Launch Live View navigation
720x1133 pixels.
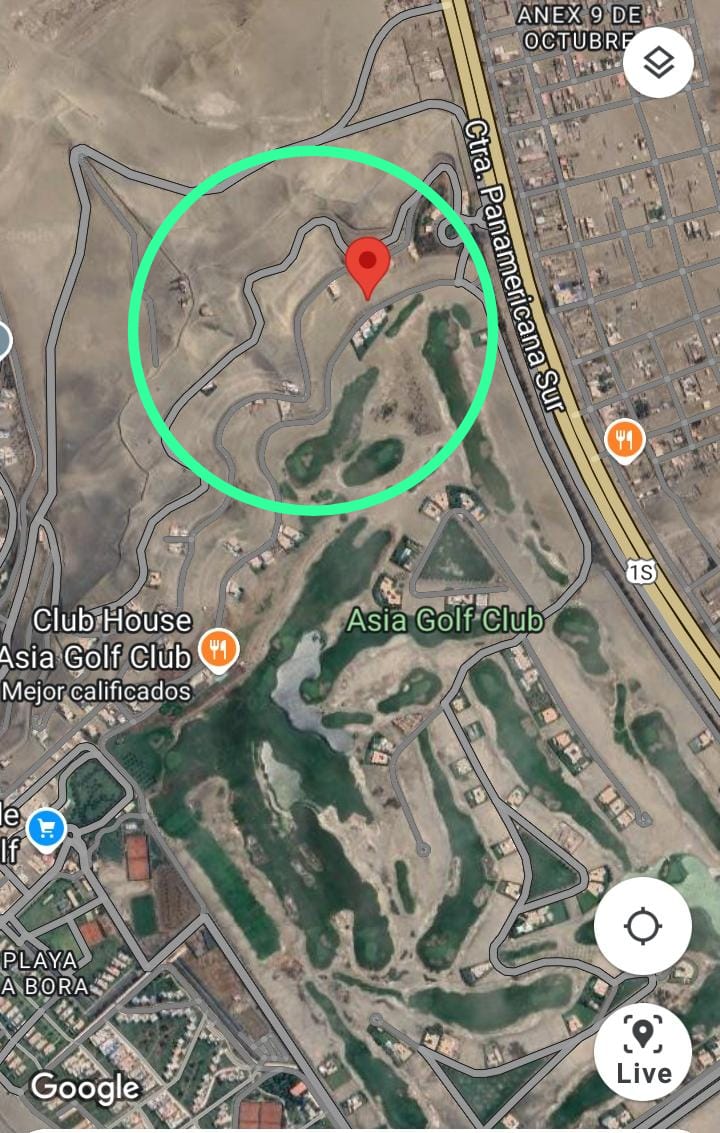[643, 1051]
